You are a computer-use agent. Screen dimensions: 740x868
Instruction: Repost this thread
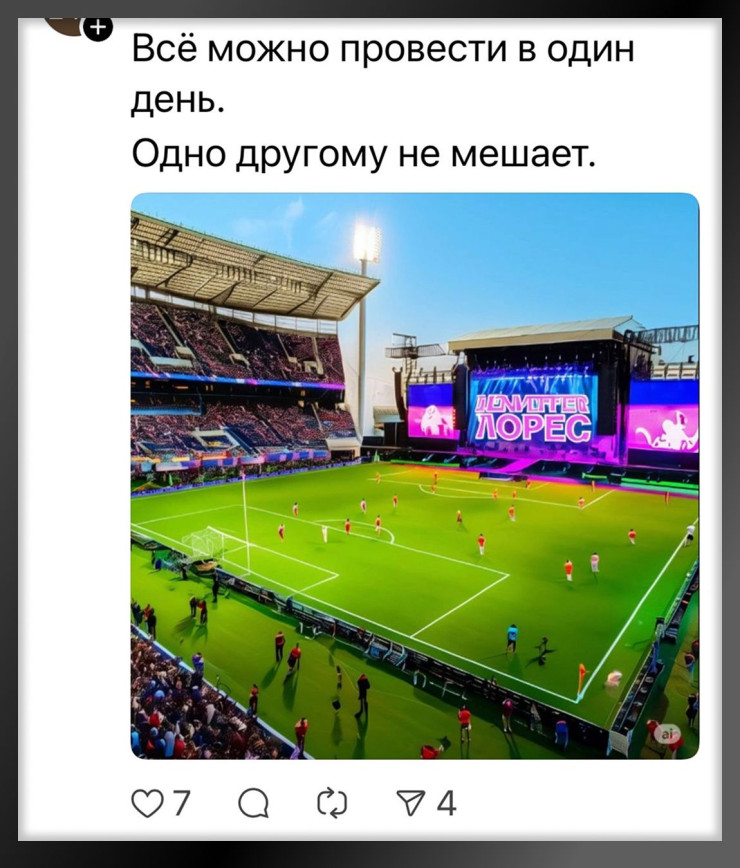click(x=330, y=803)
